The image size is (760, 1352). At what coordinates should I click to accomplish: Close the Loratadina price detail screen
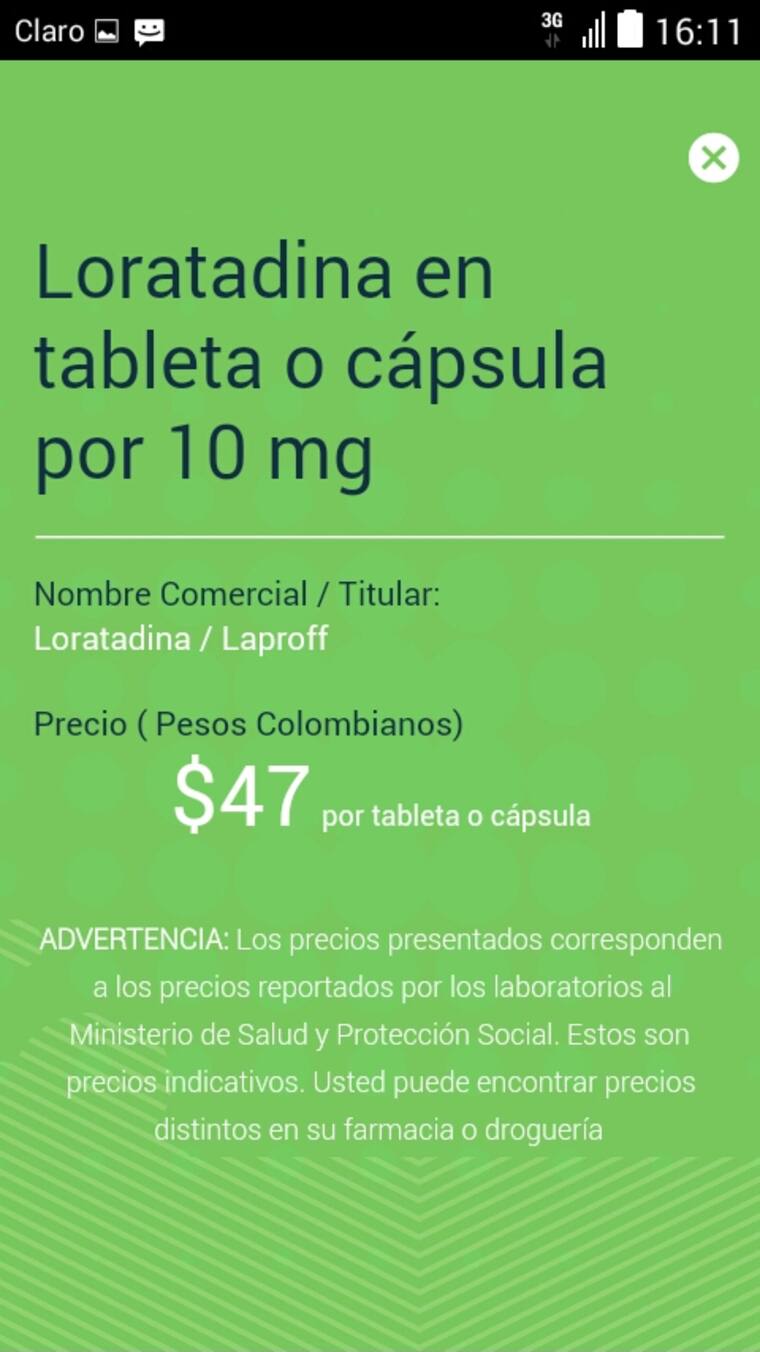click(x=713, y=158)
